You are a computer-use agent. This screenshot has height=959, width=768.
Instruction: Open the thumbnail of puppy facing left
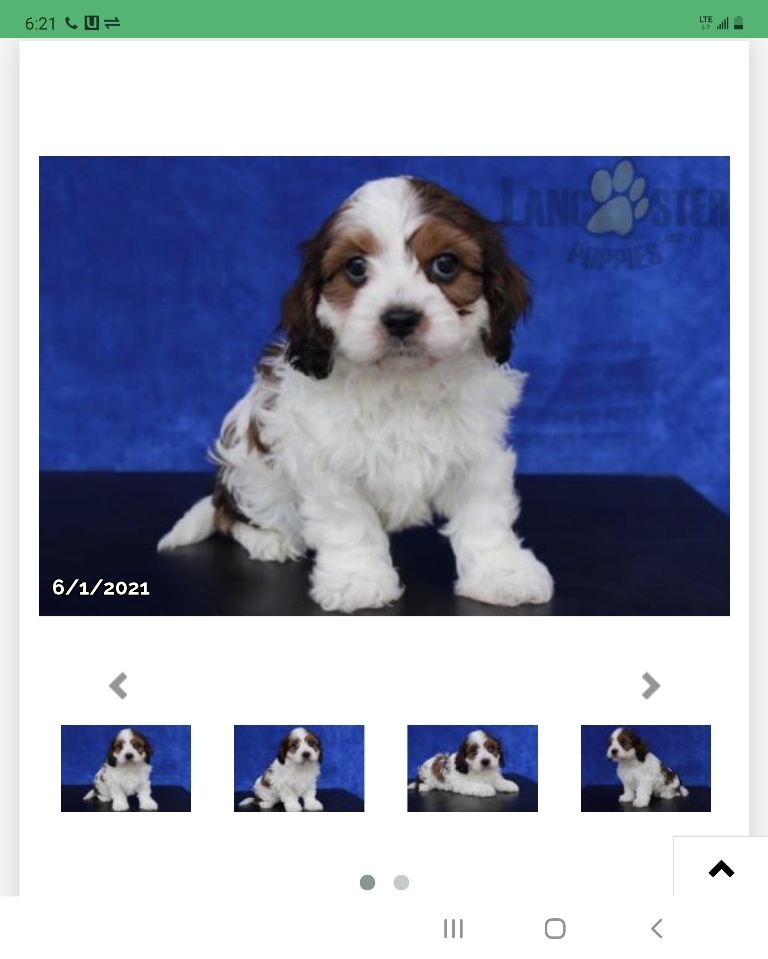pyautogui.click(x=645, y=768)
